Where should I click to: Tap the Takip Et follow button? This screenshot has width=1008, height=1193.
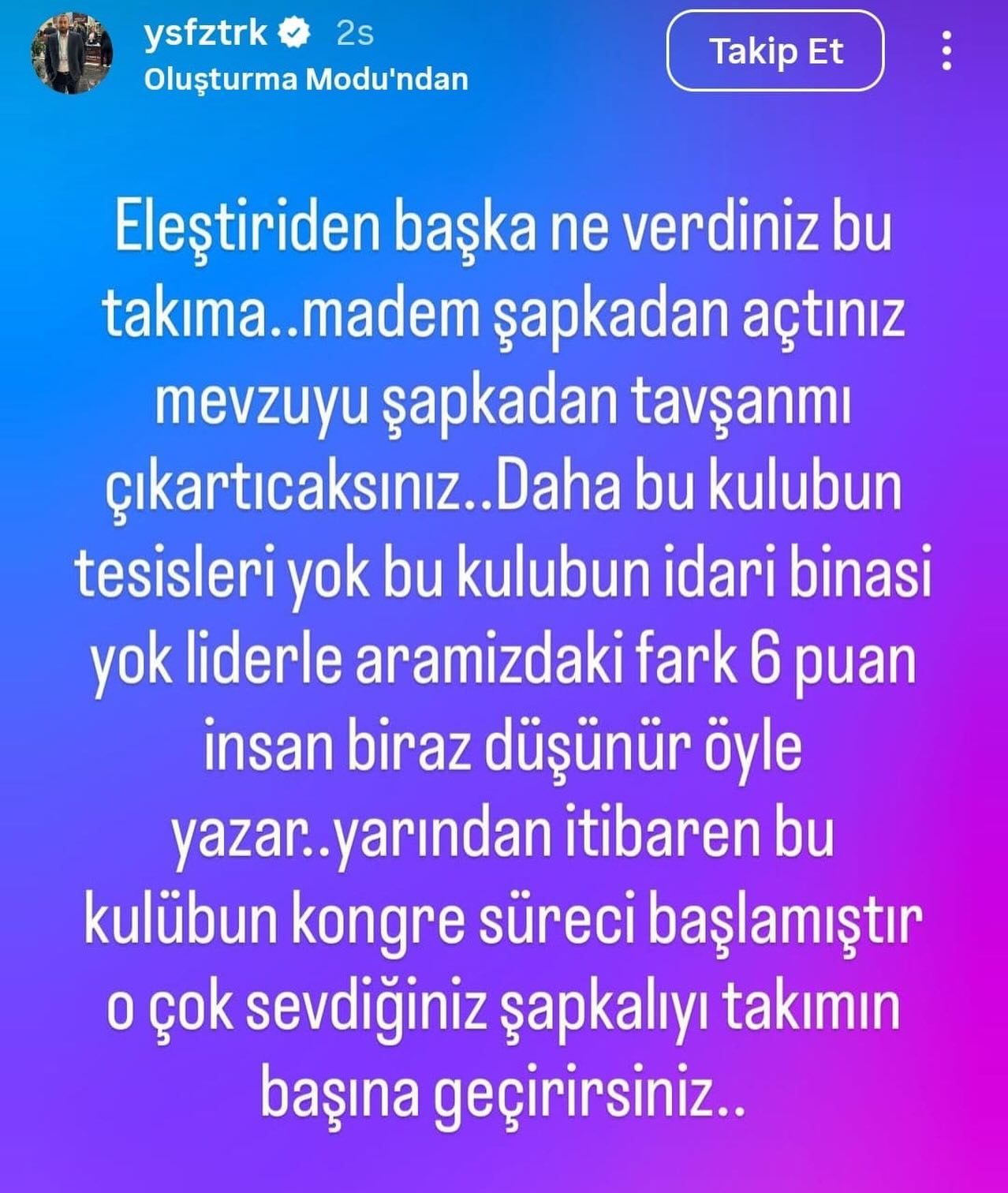(775, 52)
